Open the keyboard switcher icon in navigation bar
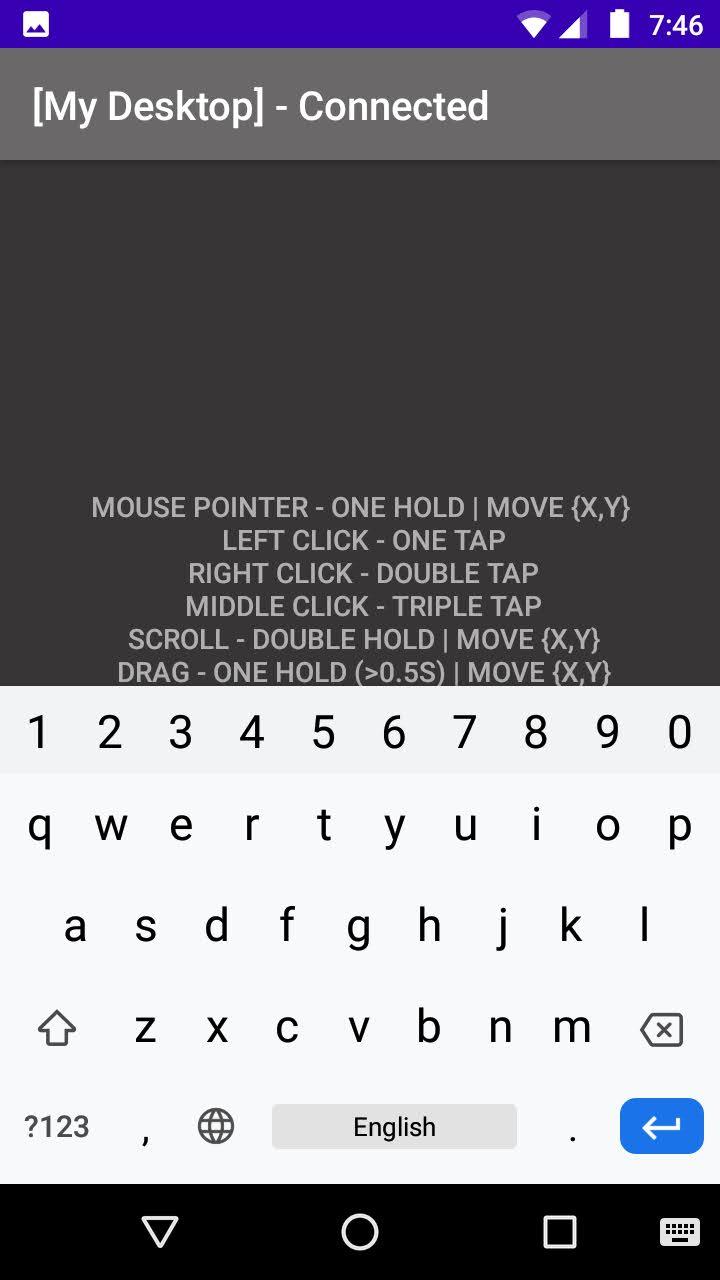This screenshot has height=1280, width=720. (679, 1232)
